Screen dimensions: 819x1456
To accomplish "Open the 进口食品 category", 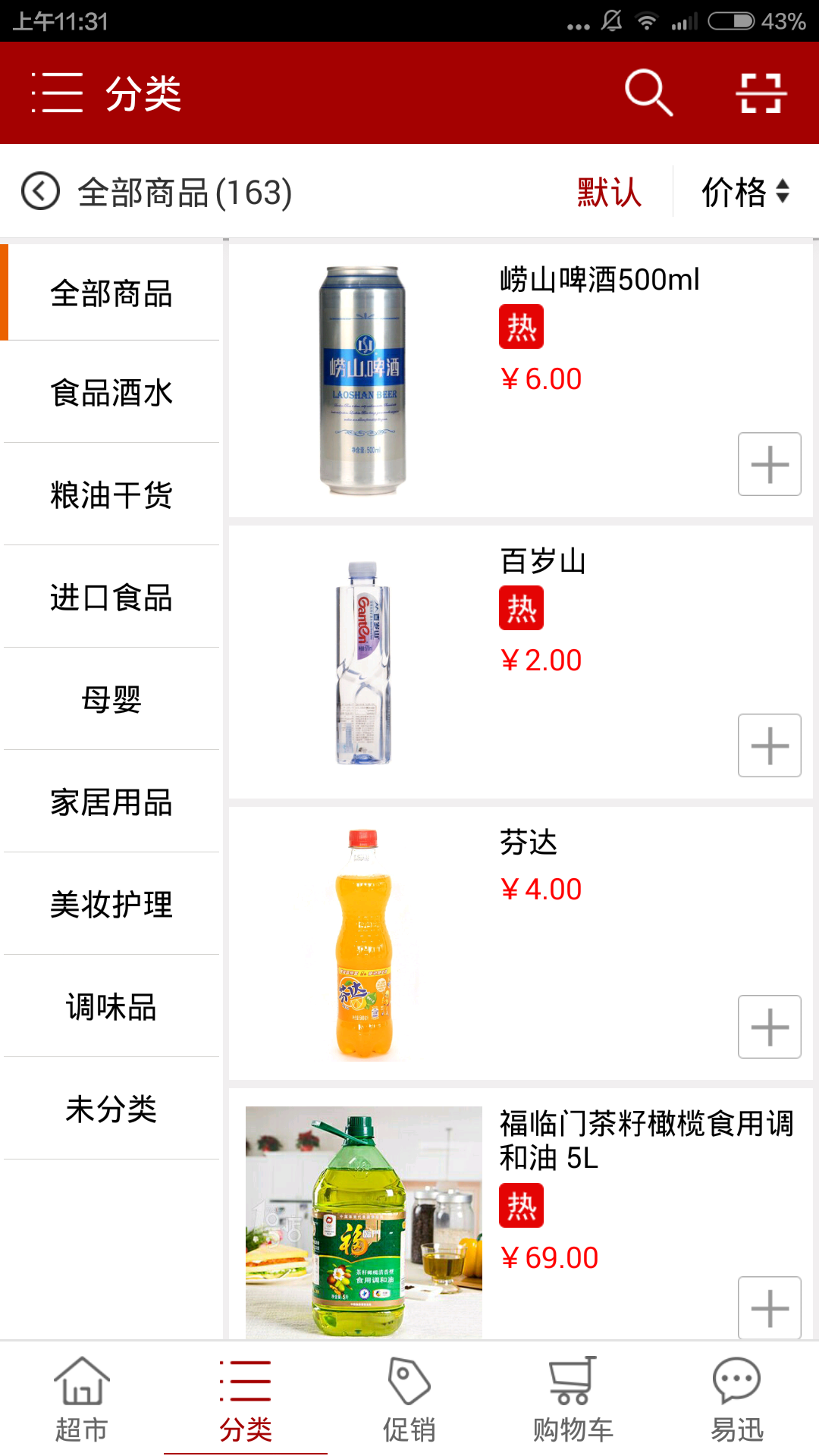I will pyautogui.click(x=111, y=598).
